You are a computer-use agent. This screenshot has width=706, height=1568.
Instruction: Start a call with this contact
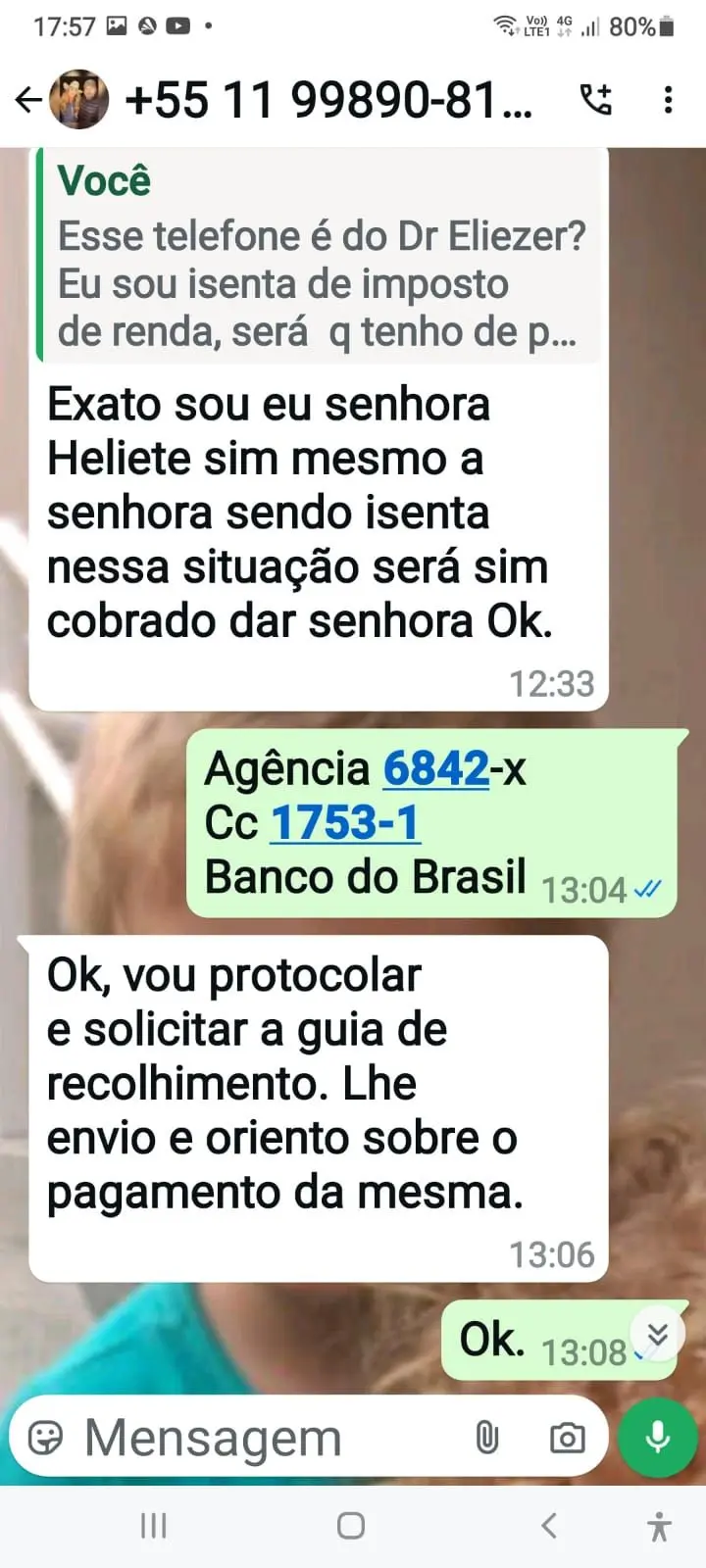point(595,100)
